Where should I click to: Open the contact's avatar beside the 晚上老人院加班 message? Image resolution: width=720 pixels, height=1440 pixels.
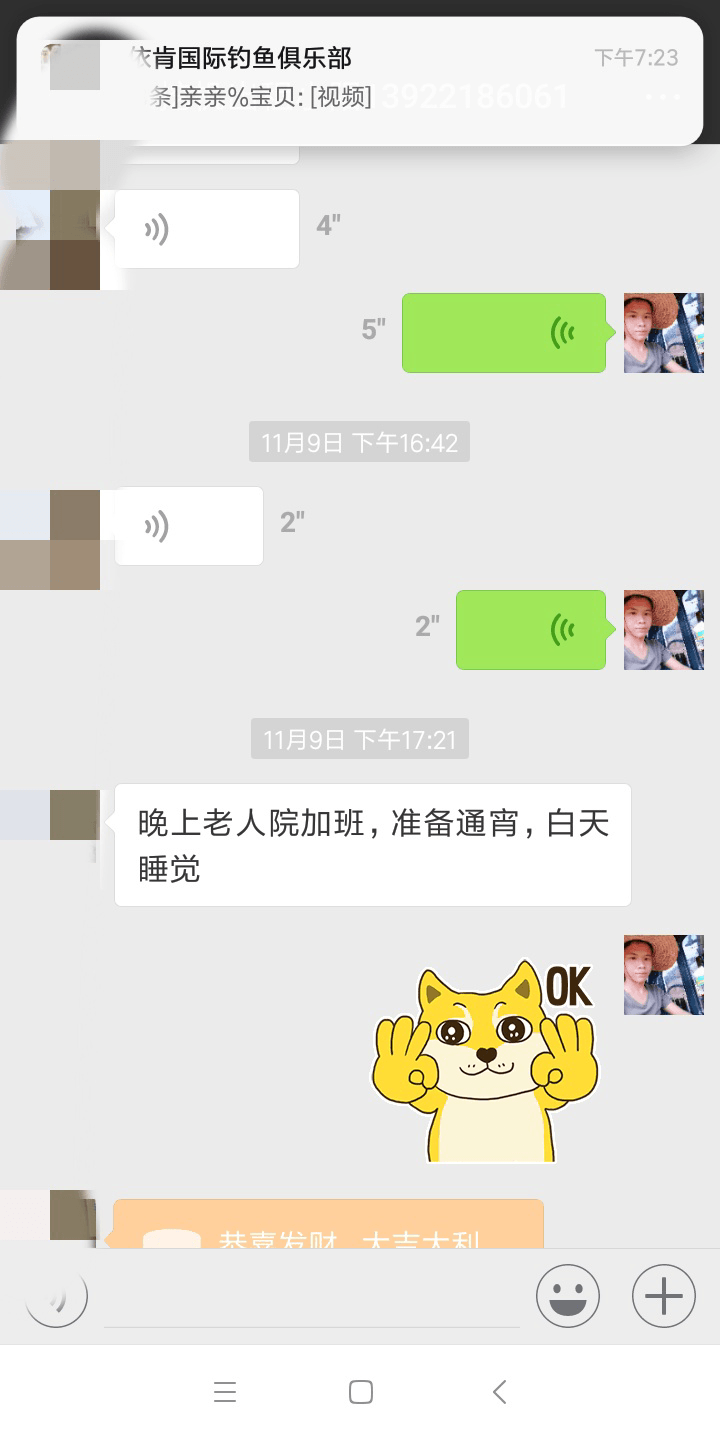[52, 815]
